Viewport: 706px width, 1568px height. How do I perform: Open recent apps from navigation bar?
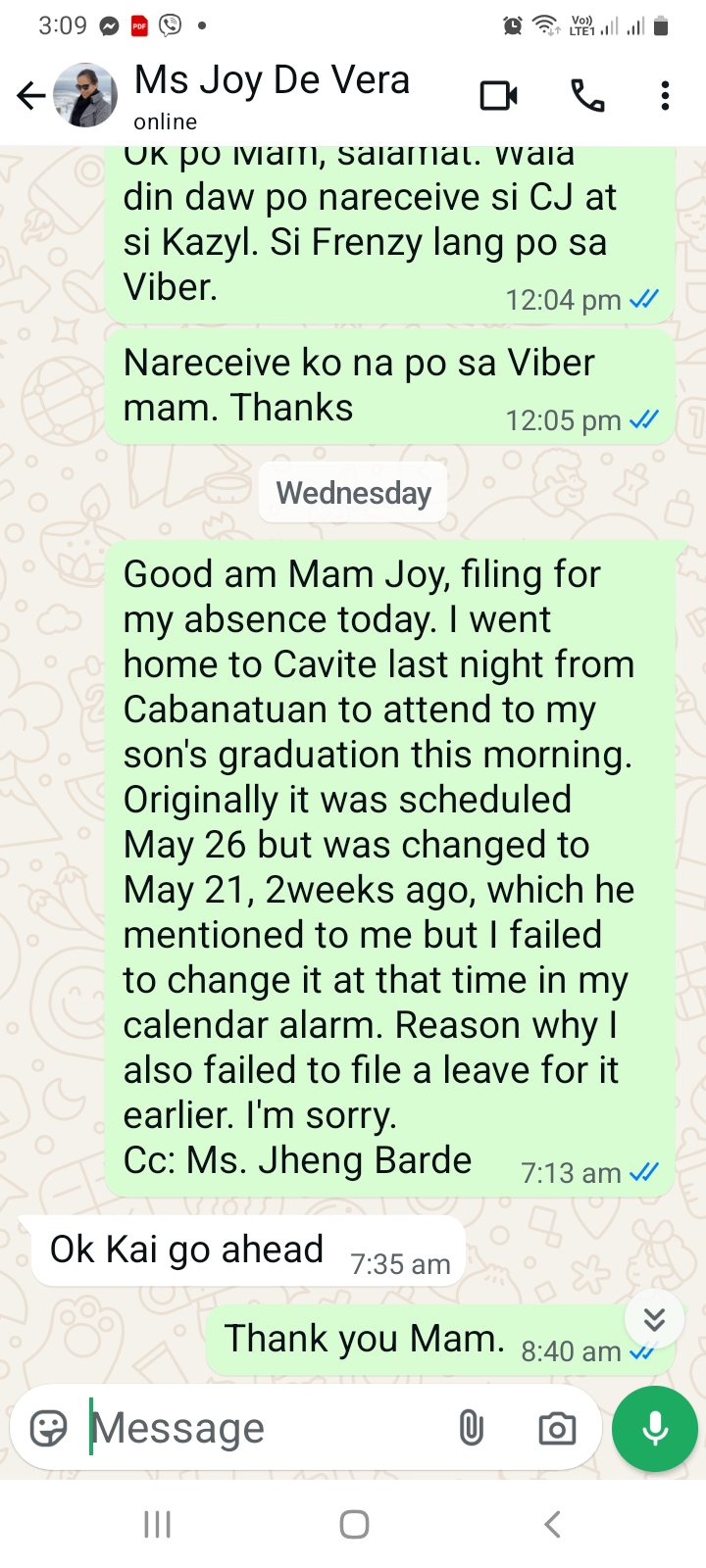pyautogui.click(x=157, y=1524)
